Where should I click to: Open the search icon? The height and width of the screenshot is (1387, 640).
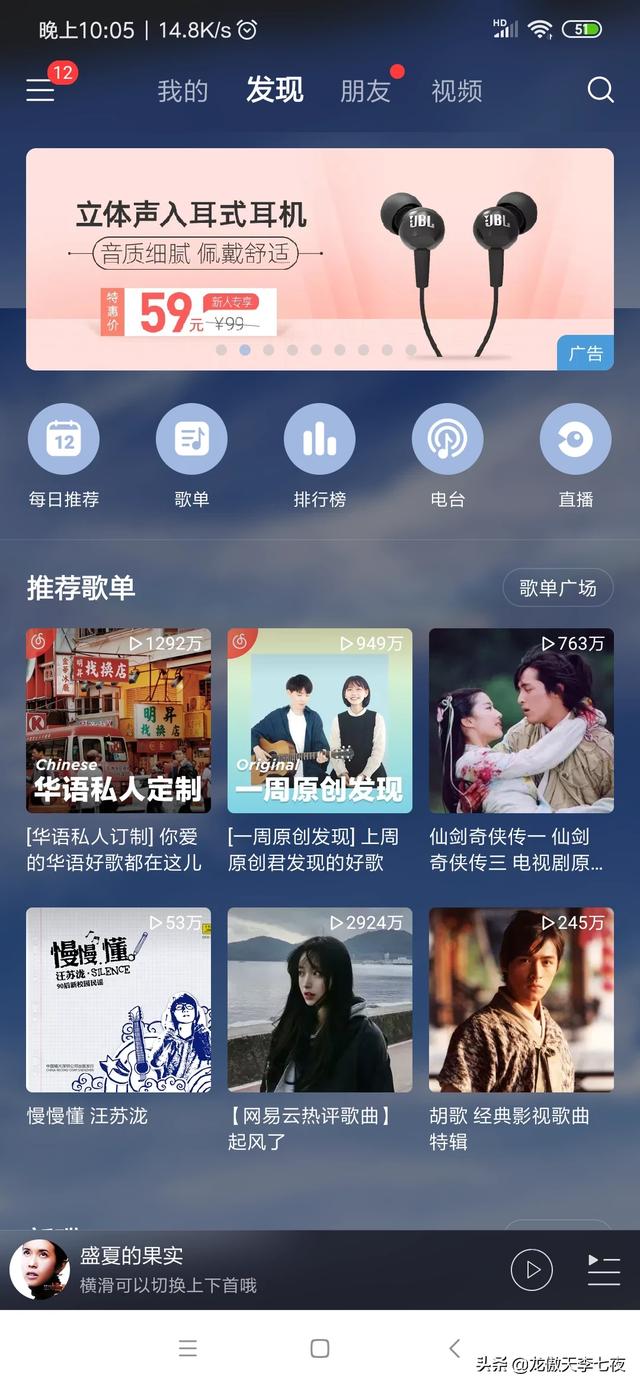600,90
